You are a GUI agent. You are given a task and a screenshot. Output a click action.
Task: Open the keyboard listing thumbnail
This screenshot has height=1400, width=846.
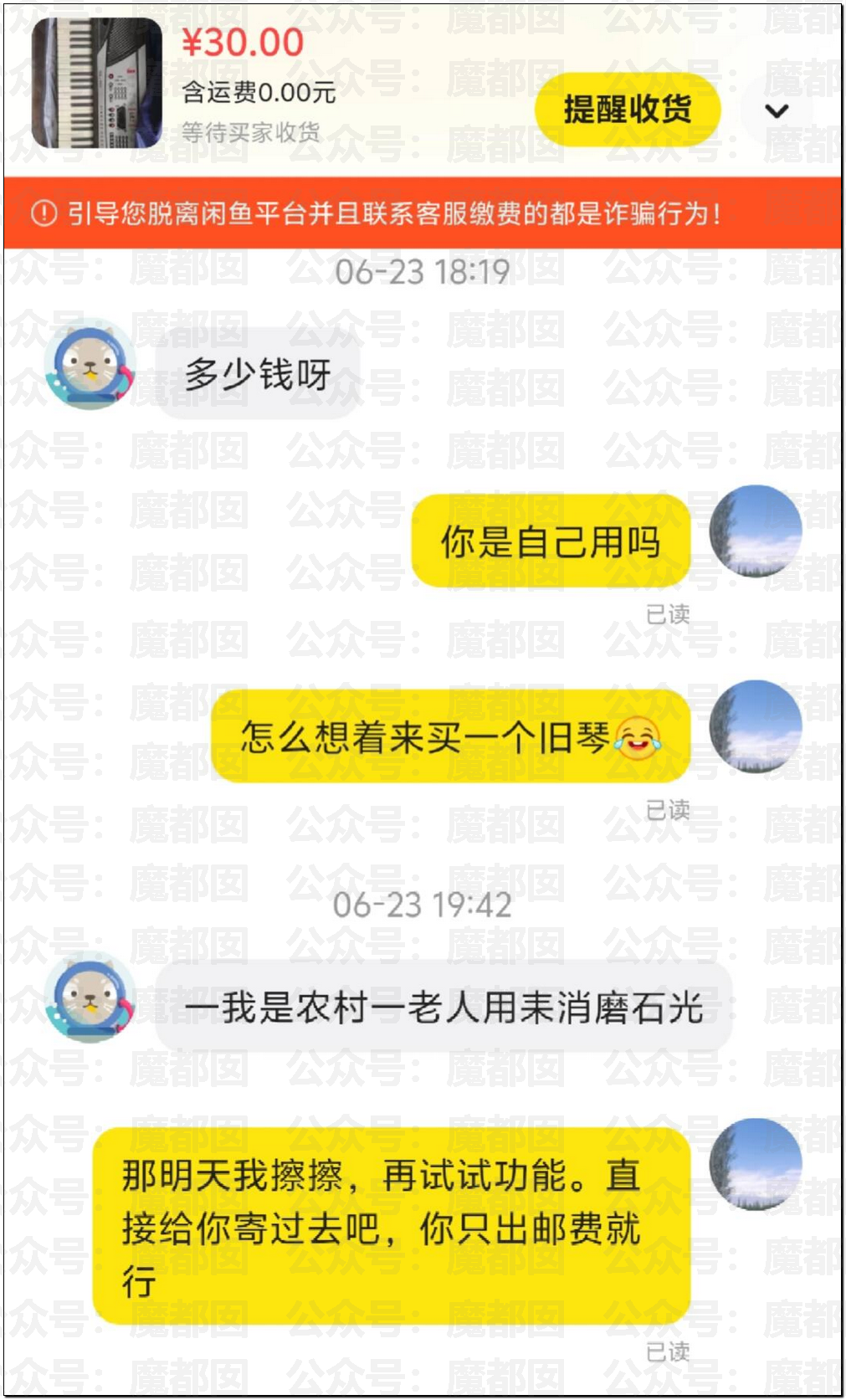tap(97, 82)
